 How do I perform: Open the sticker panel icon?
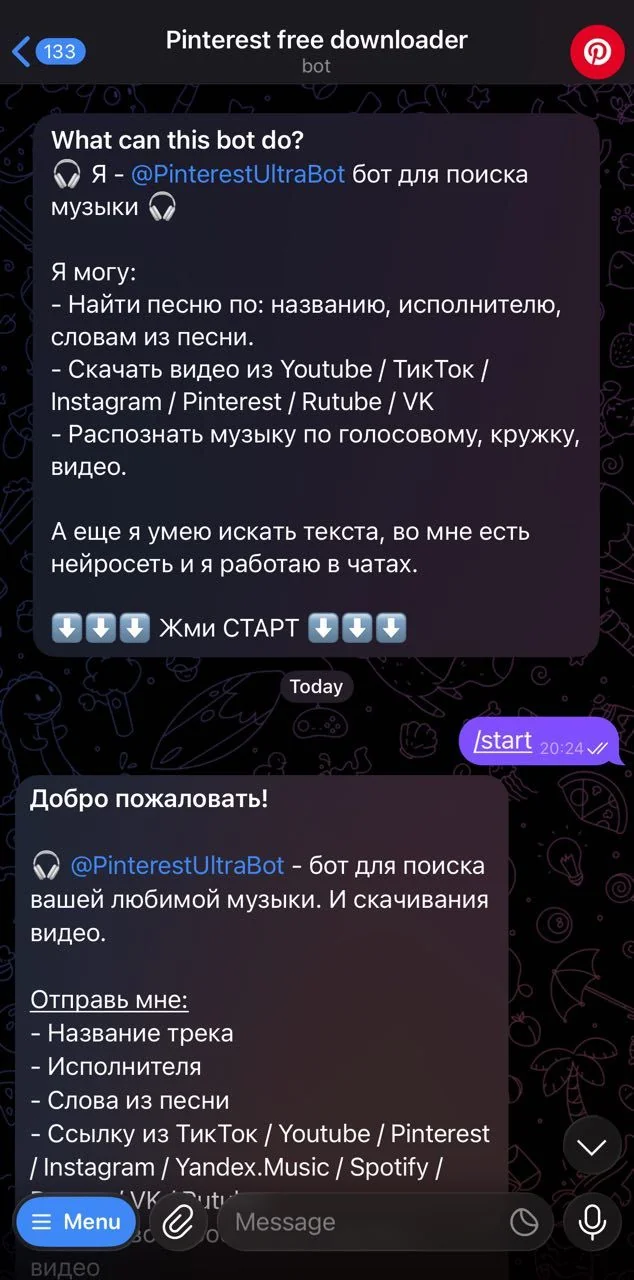[524, 1222]
